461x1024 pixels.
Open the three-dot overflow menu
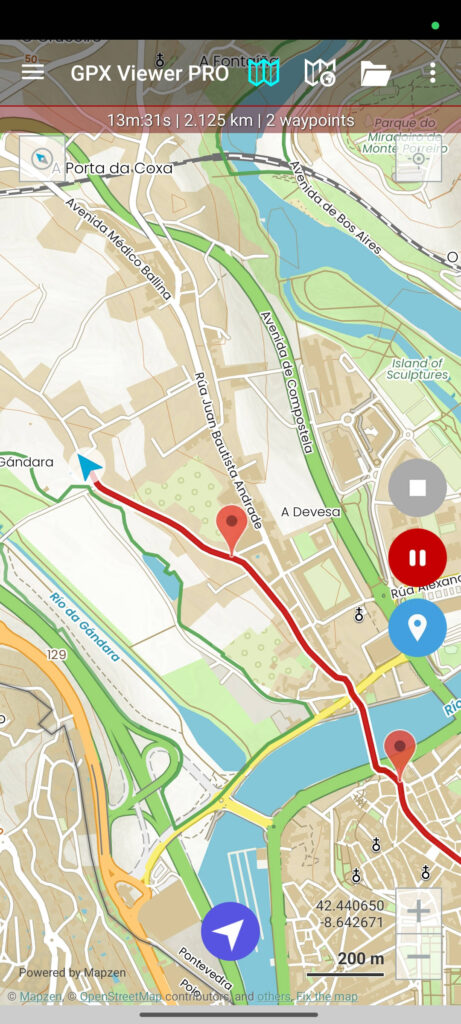click(432, 72)
